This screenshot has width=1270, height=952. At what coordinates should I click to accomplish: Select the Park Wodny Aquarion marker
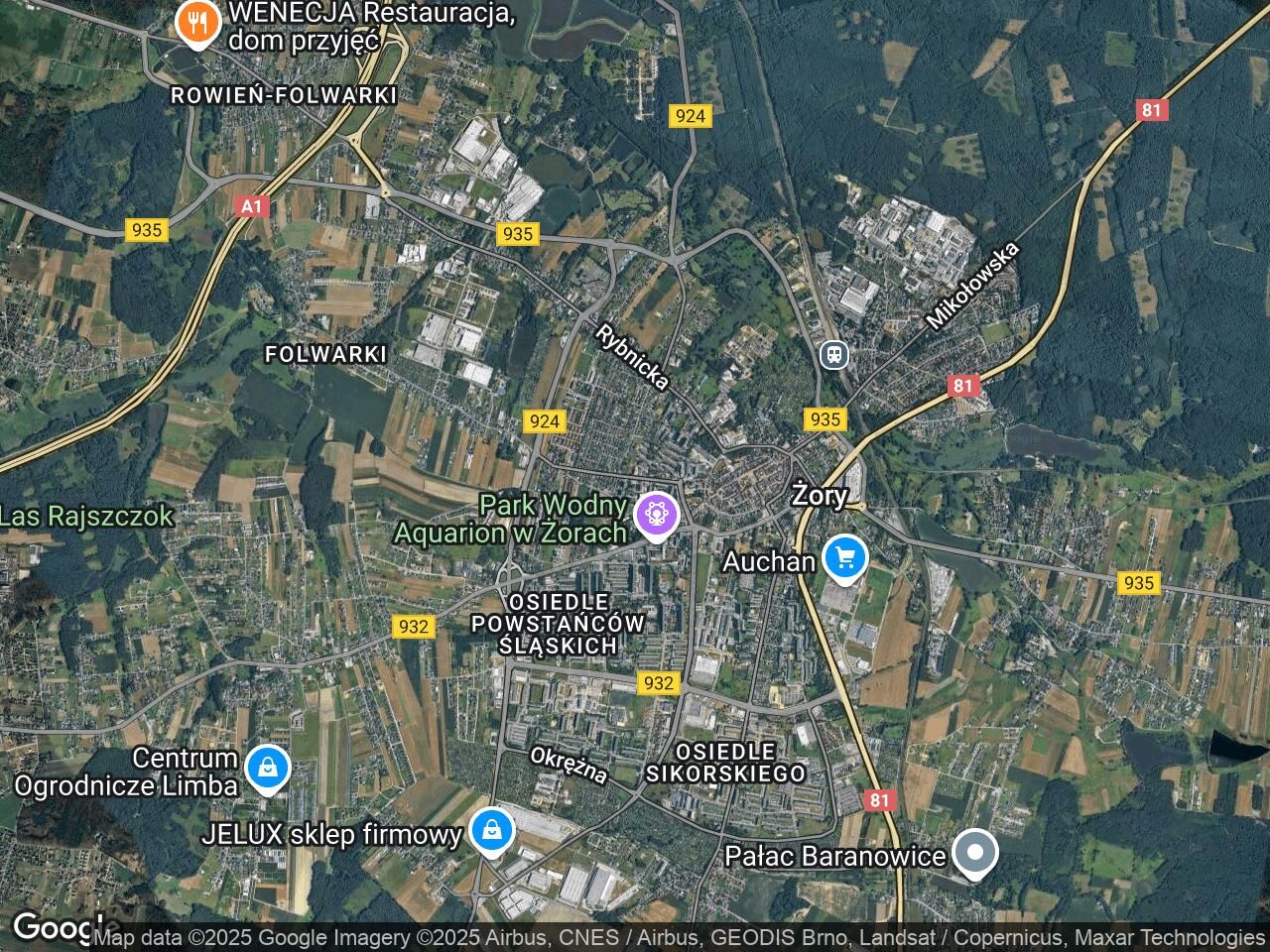point(657,514)
